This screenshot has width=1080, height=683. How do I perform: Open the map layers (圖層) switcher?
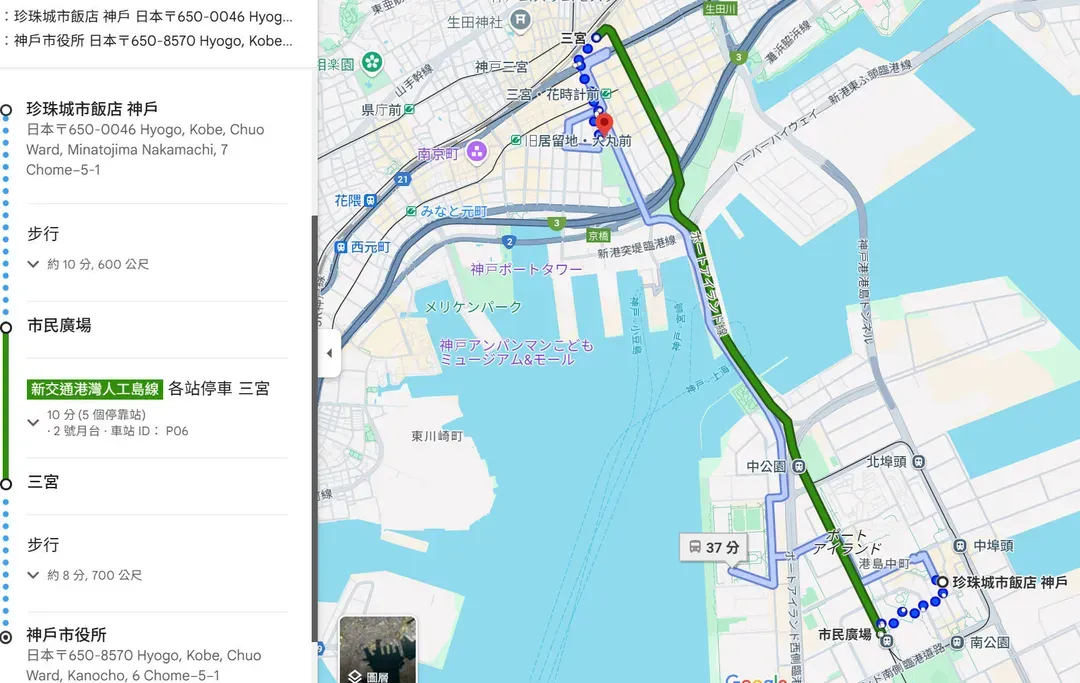tap(377, 650)
